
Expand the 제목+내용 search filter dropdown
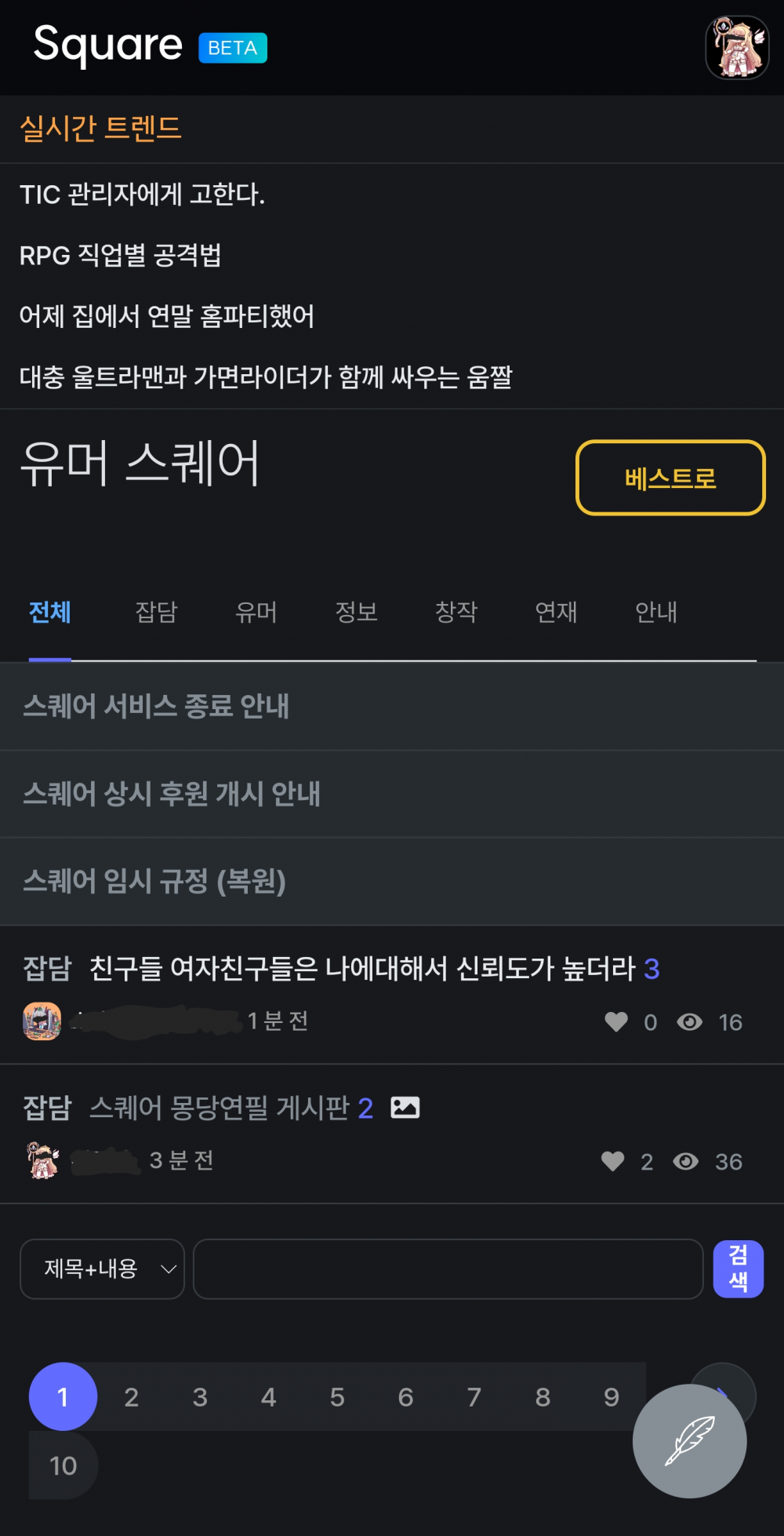[102, 1268]
